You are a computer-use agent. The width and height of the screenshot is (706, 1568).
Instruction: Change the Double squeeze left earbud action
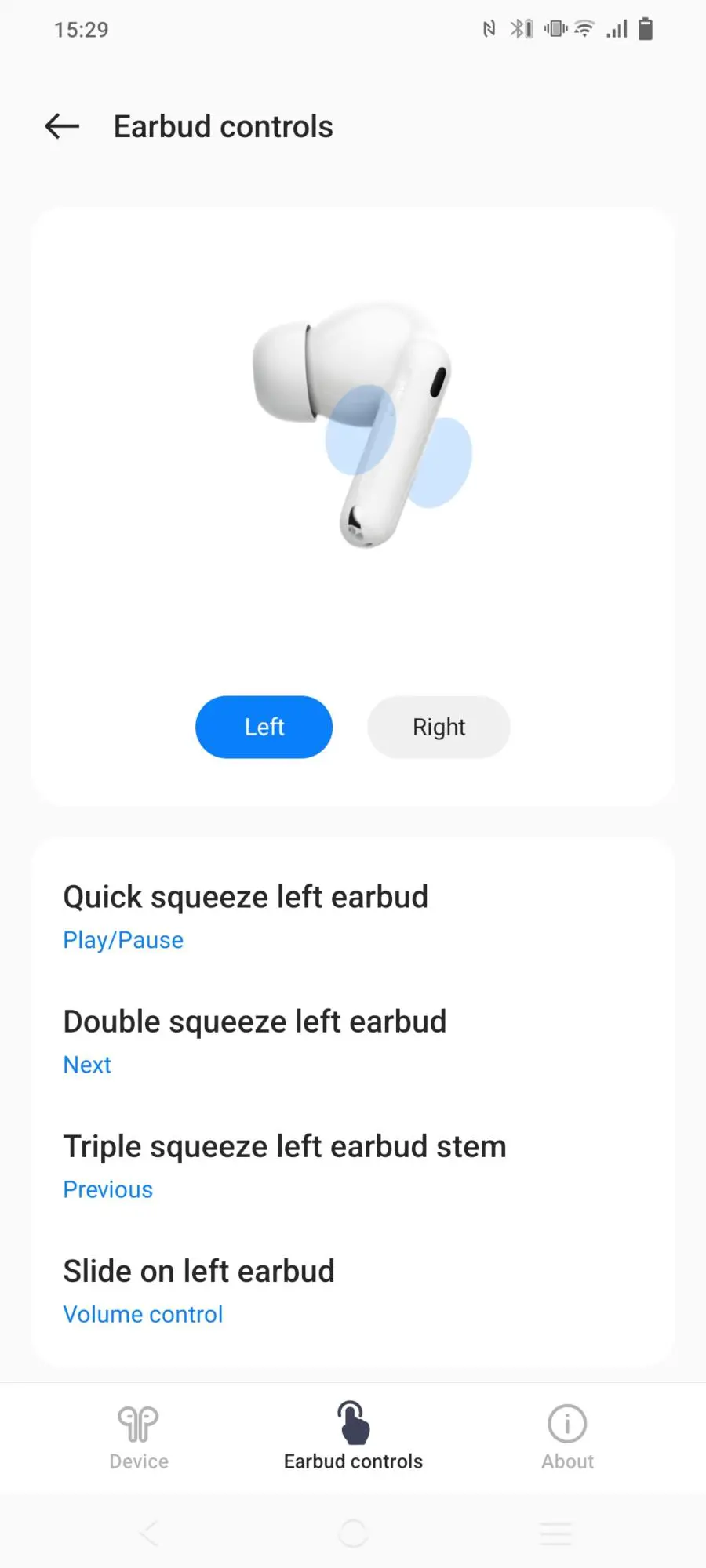[254, 1040]
